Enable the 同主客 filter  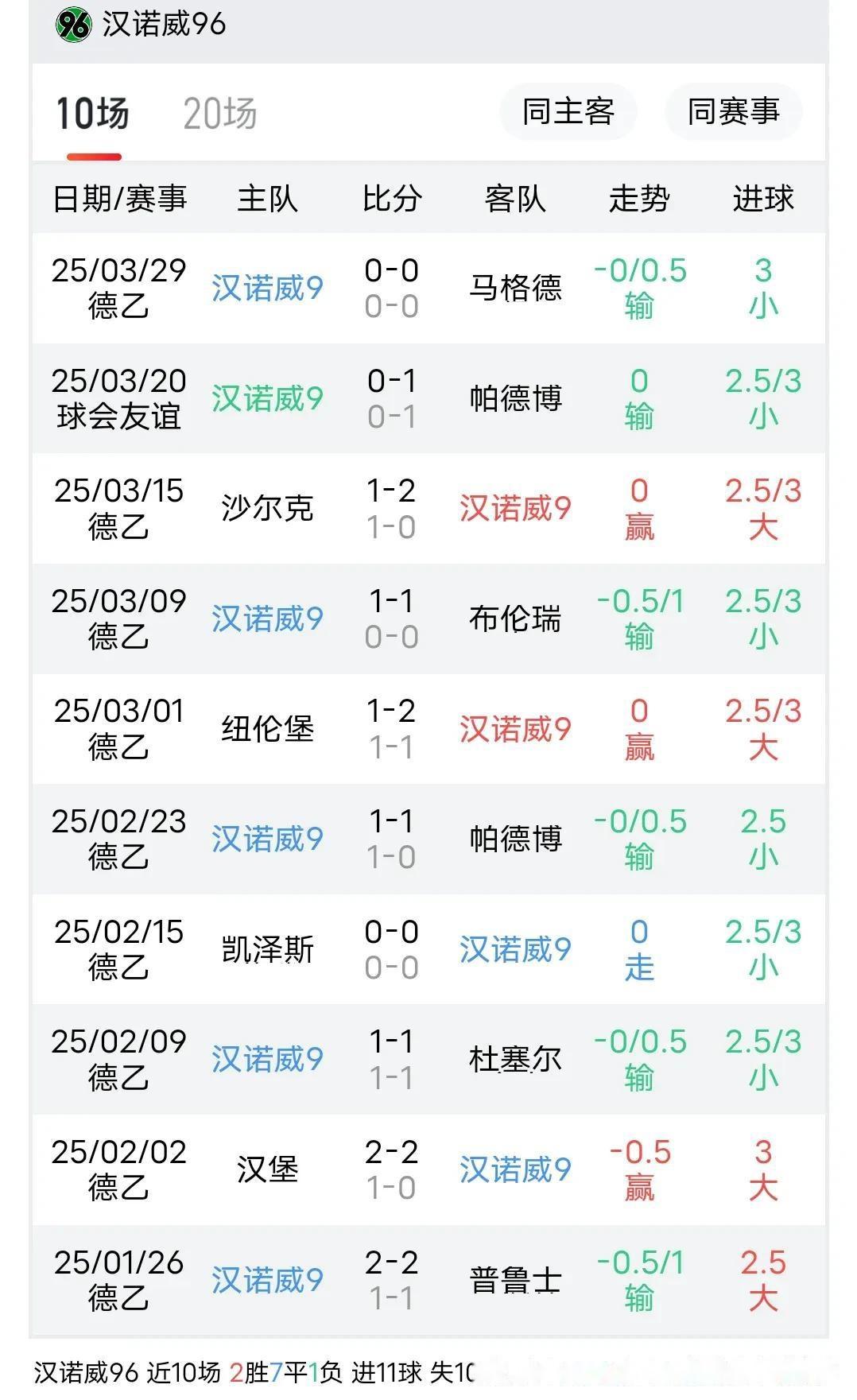click(567, 112)
